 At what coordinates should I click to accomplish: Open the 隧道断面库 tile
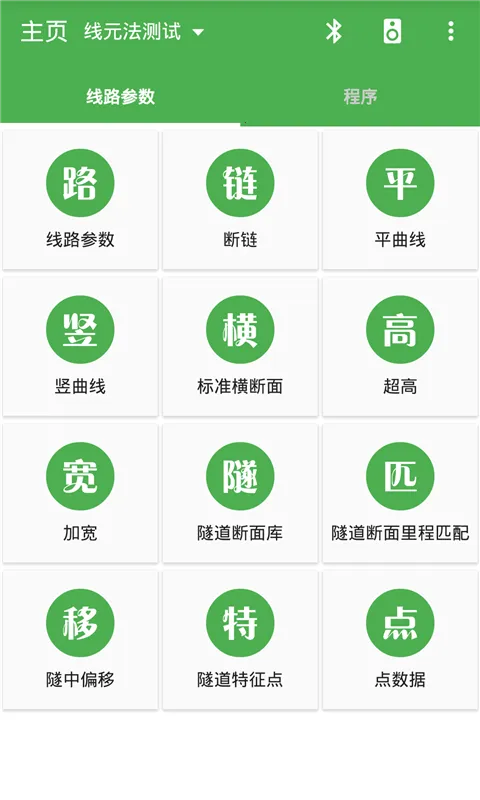pyautogui.click(x=240, y=493)
